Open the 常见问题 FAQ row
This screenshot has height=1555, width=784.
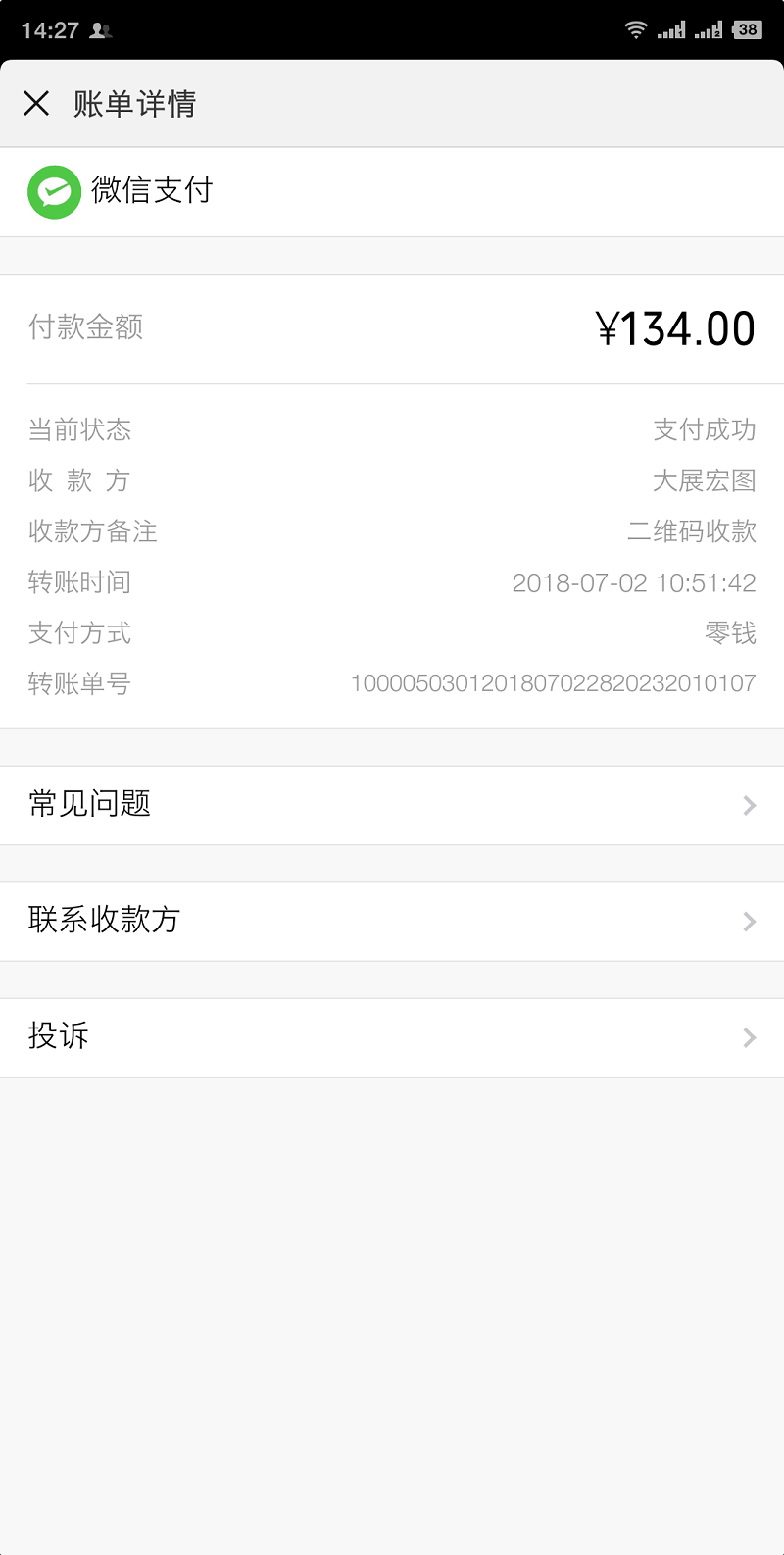(x=392, y=805)
